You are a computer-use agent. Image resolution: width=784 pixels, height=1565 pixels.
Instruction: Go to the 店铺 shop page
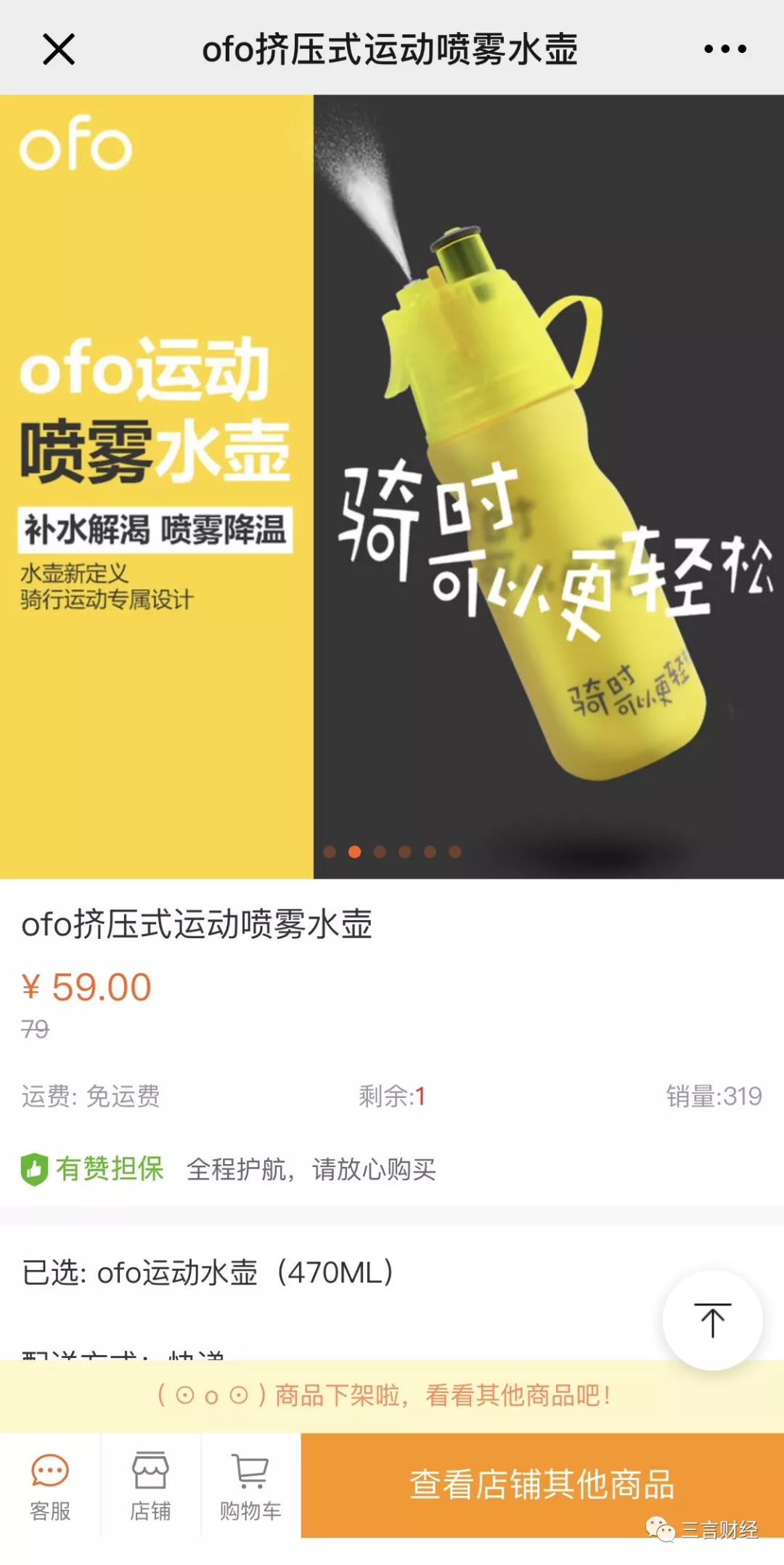click(x=150, y=1486)
